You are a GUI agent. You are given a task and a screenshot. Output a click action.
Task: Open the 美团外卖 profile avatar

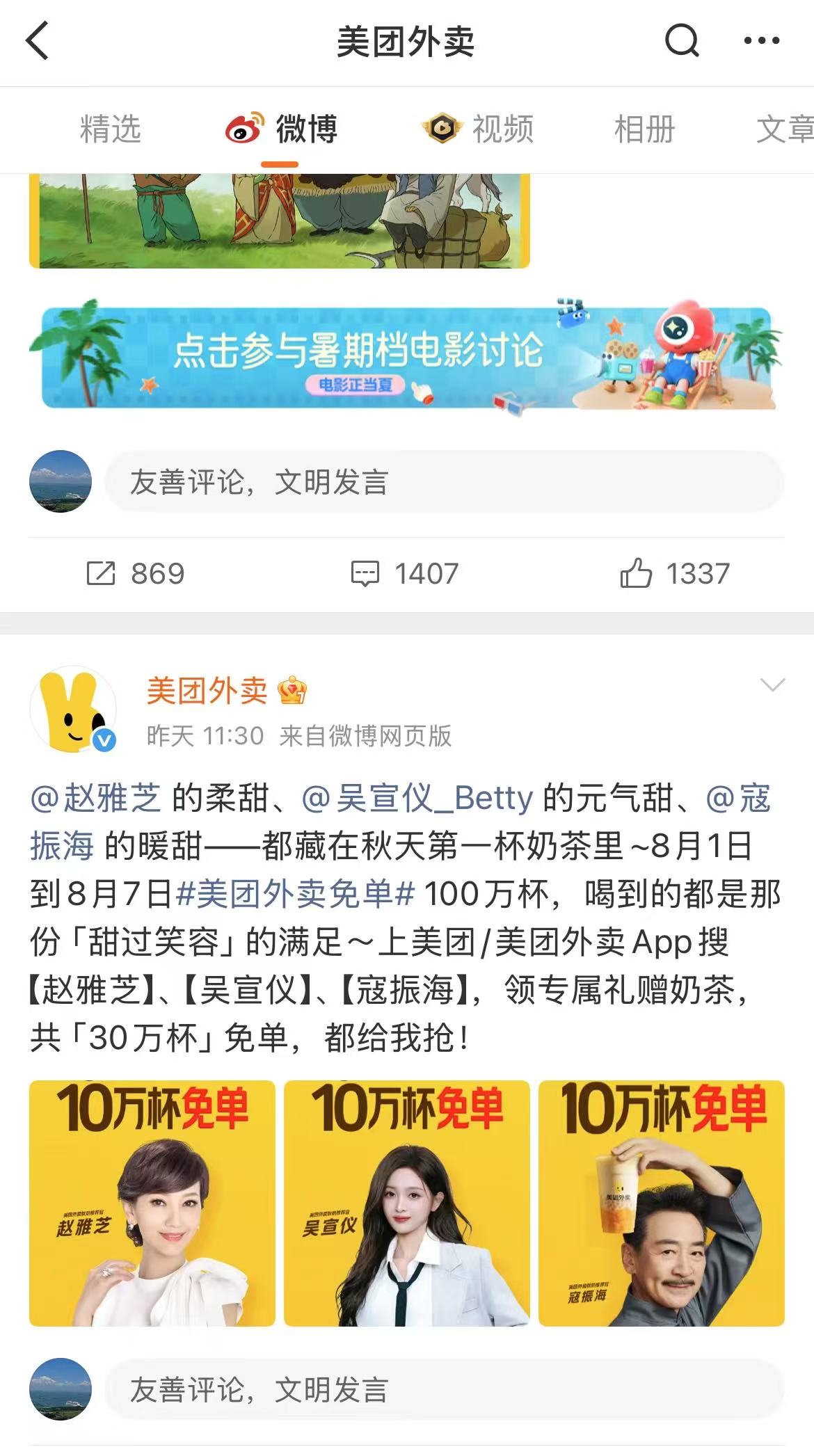[x=72, y=708]
